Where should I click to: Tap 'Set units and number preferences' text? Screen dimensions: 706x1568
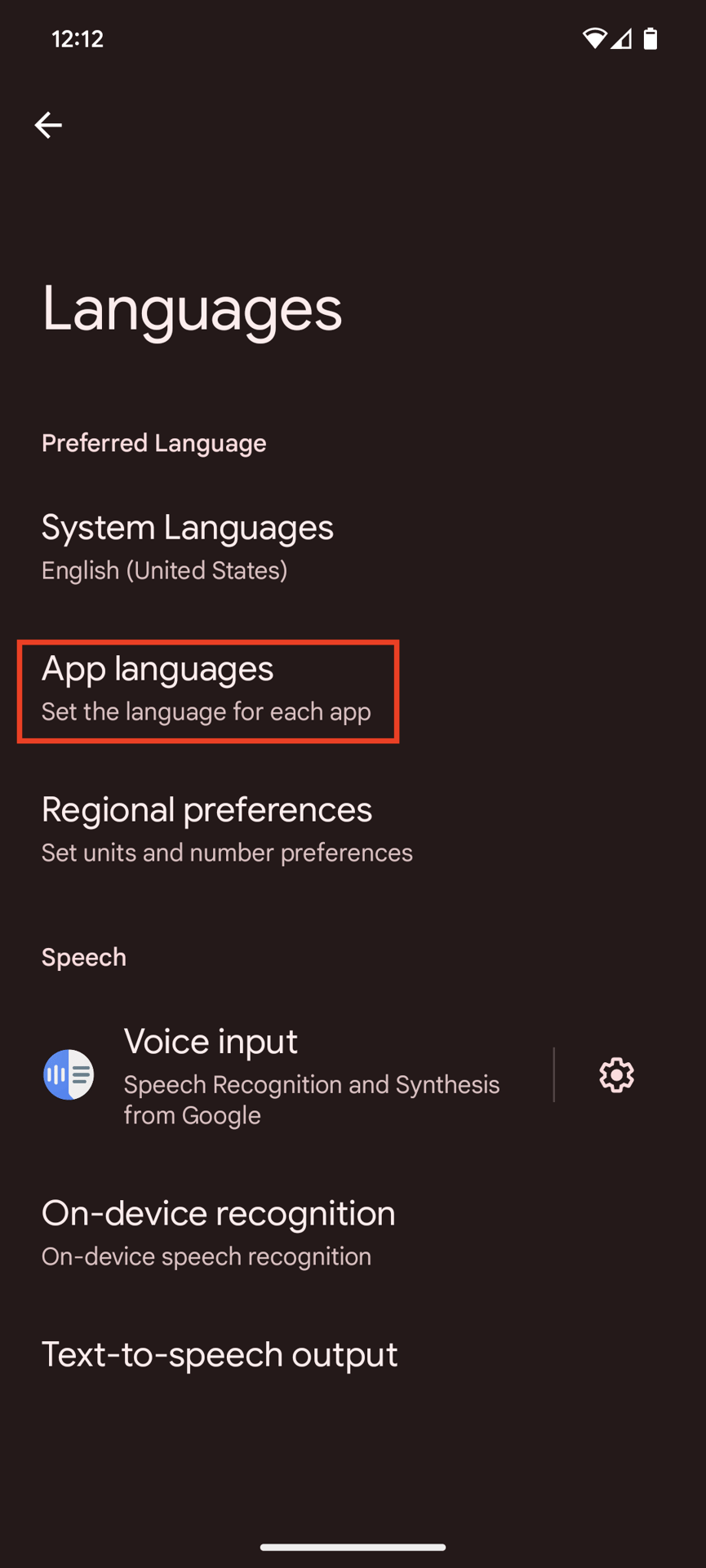(227, 853)
